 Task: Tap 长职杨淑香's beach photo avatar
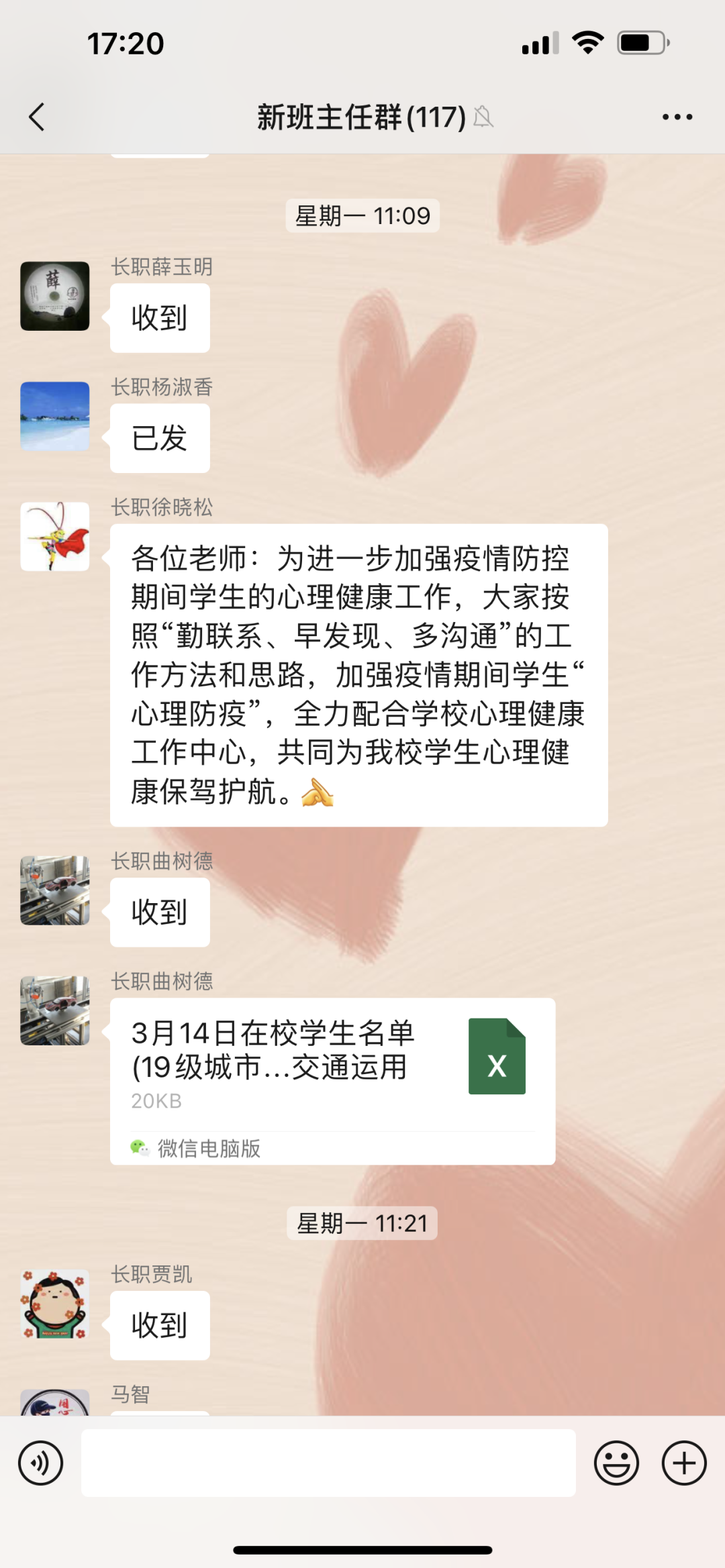(x=55, y=415)
